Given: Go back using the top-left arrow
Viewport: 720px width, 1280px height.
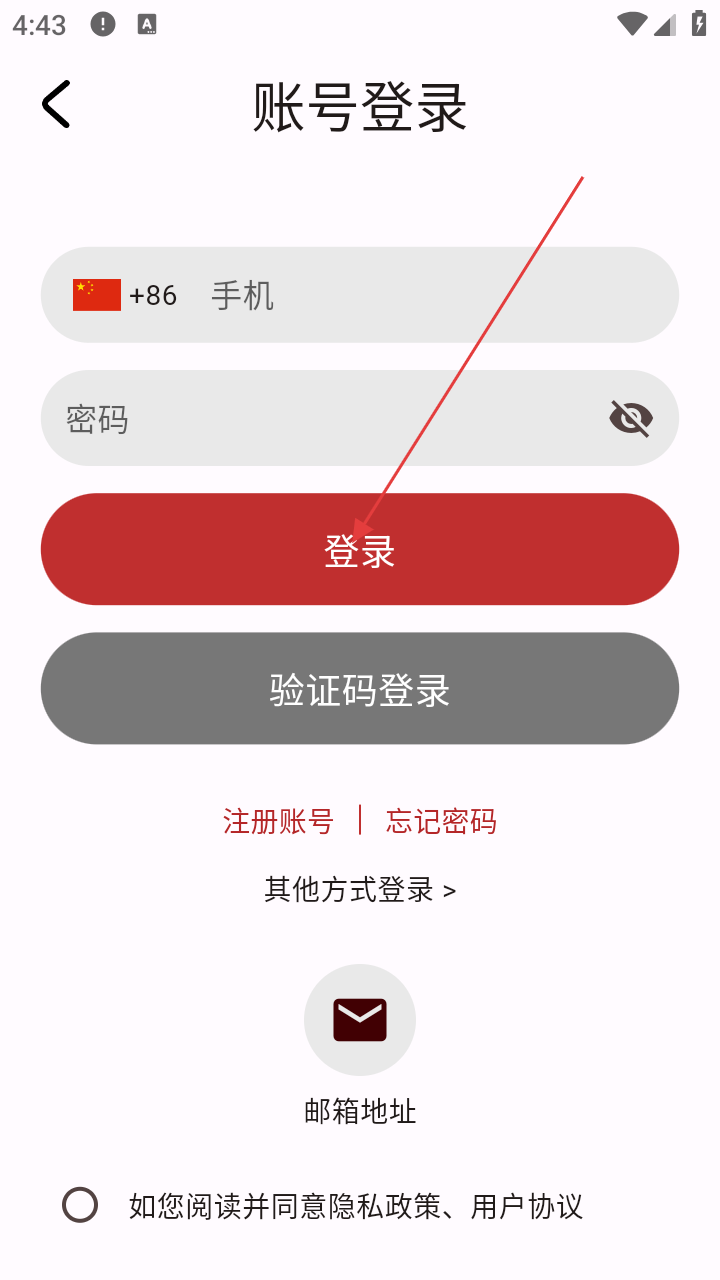Looking at the screenshot, I should [x=56, y=104].
